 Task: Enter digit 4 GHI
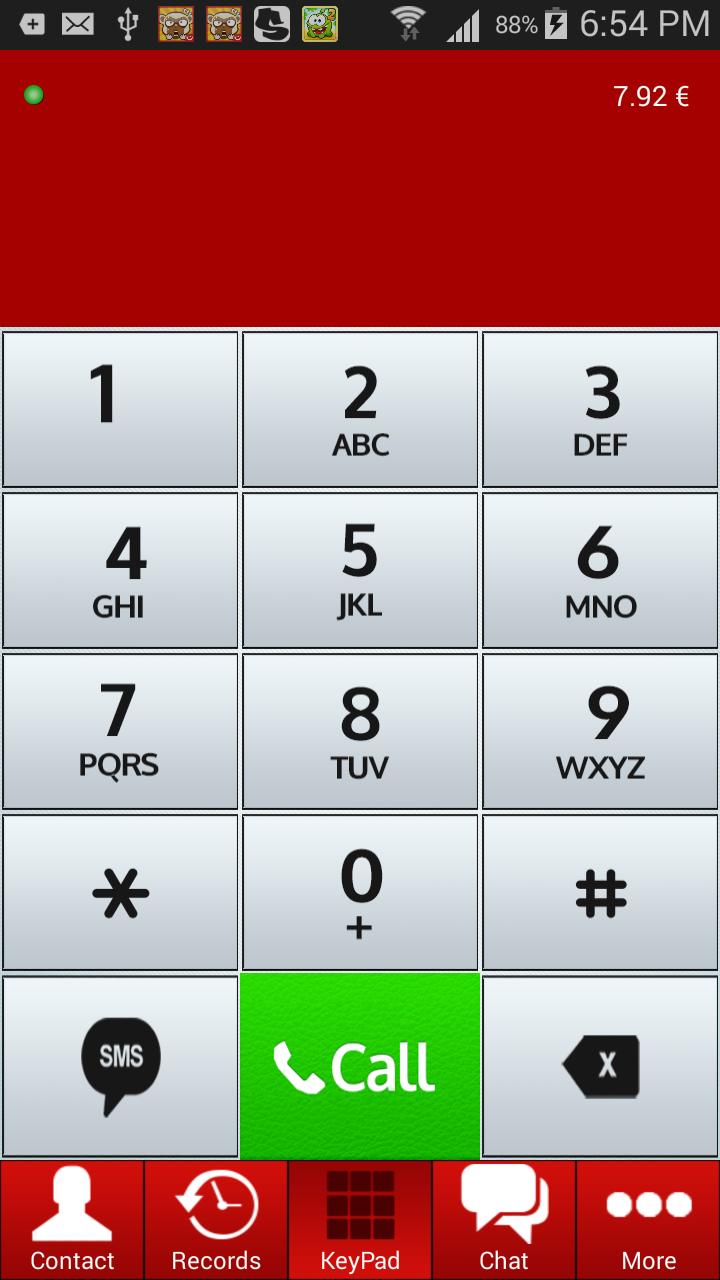point(120,570)
